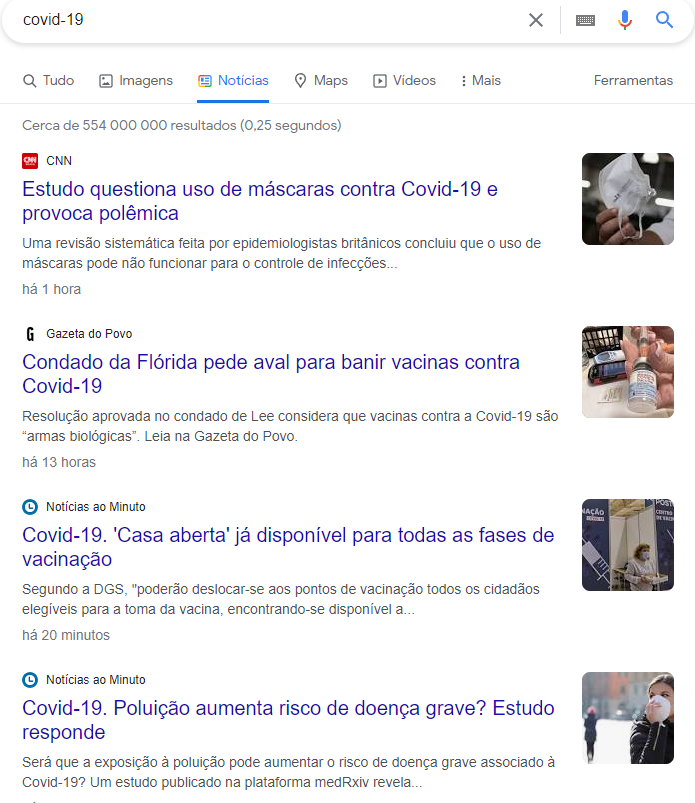Tap the face mask thumbnail of CNN story
This screenshot has height=803, width=695.
point(628,199)
